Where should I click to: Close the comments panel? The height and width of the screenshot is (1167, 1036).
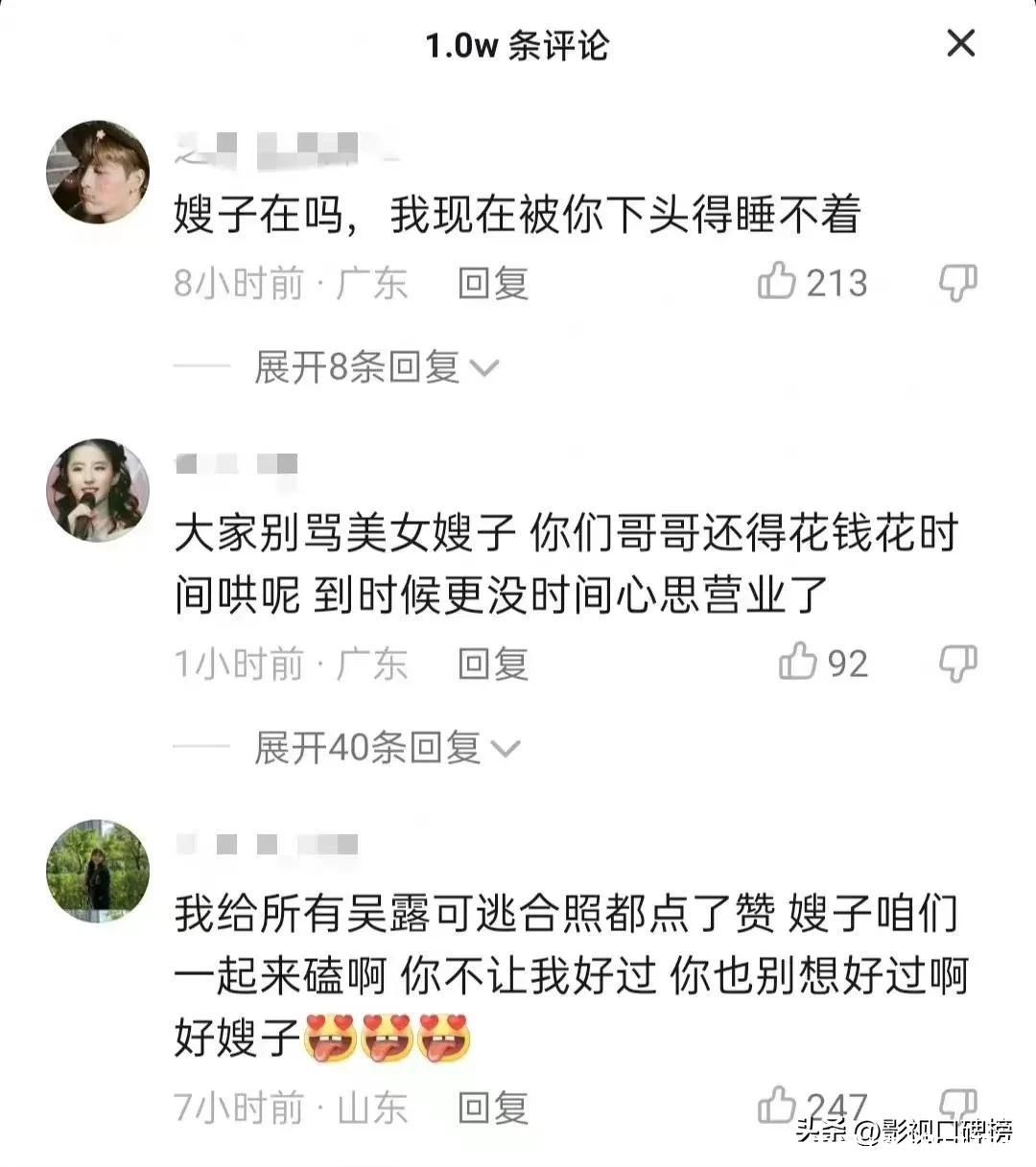coord(960,44)
